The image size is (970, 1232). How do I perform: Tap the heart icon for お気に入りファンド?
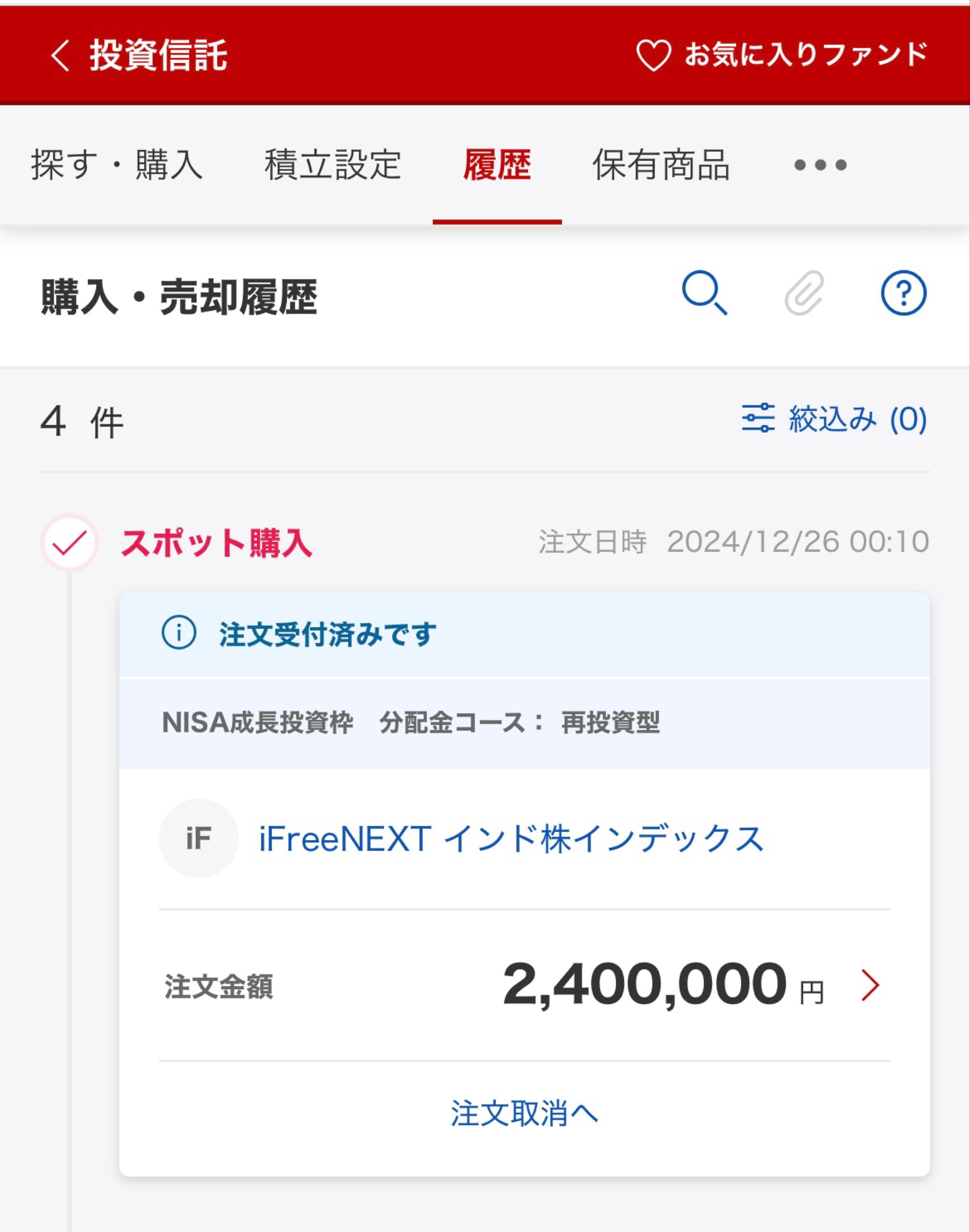(654, 55)
